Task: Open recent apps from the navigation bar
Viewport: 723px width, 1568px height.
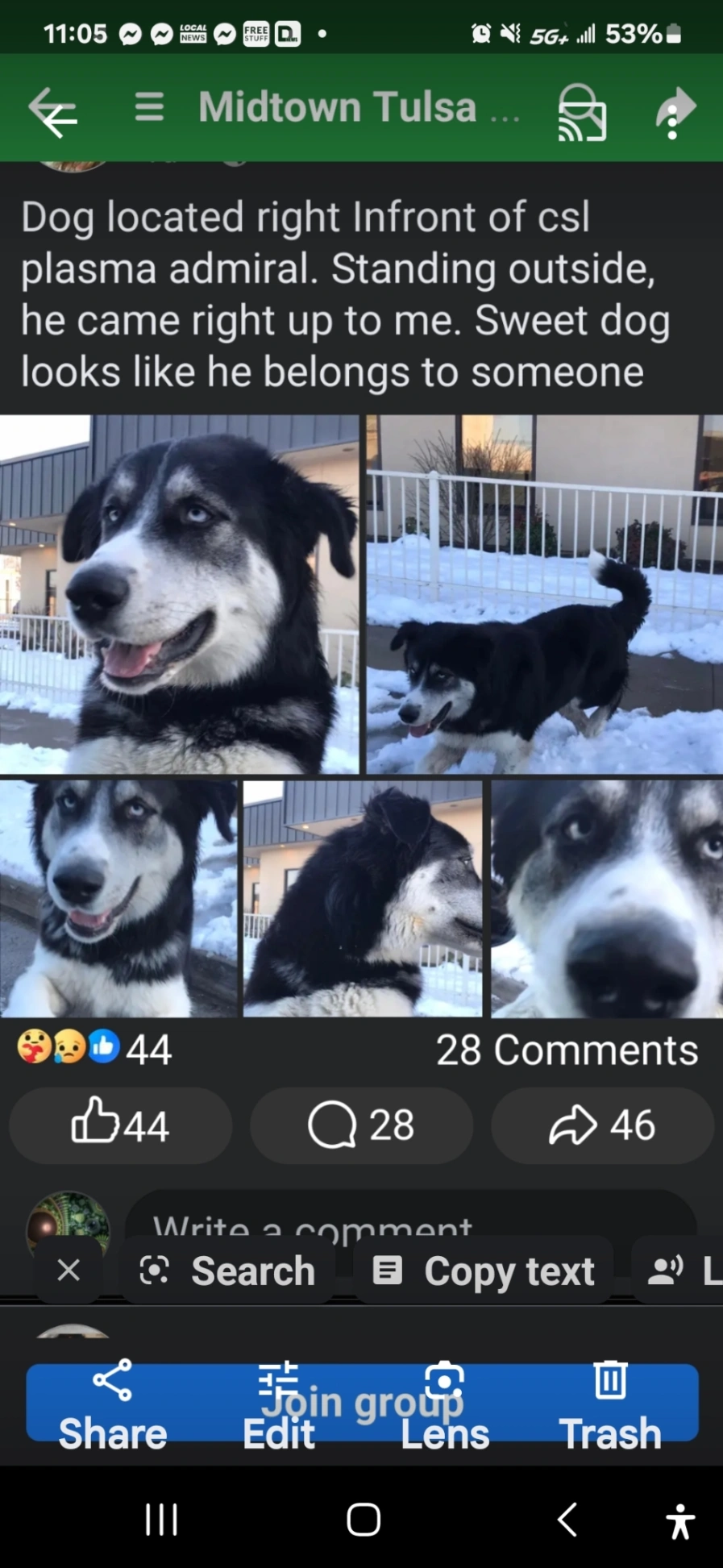Action: (161, 1520)
